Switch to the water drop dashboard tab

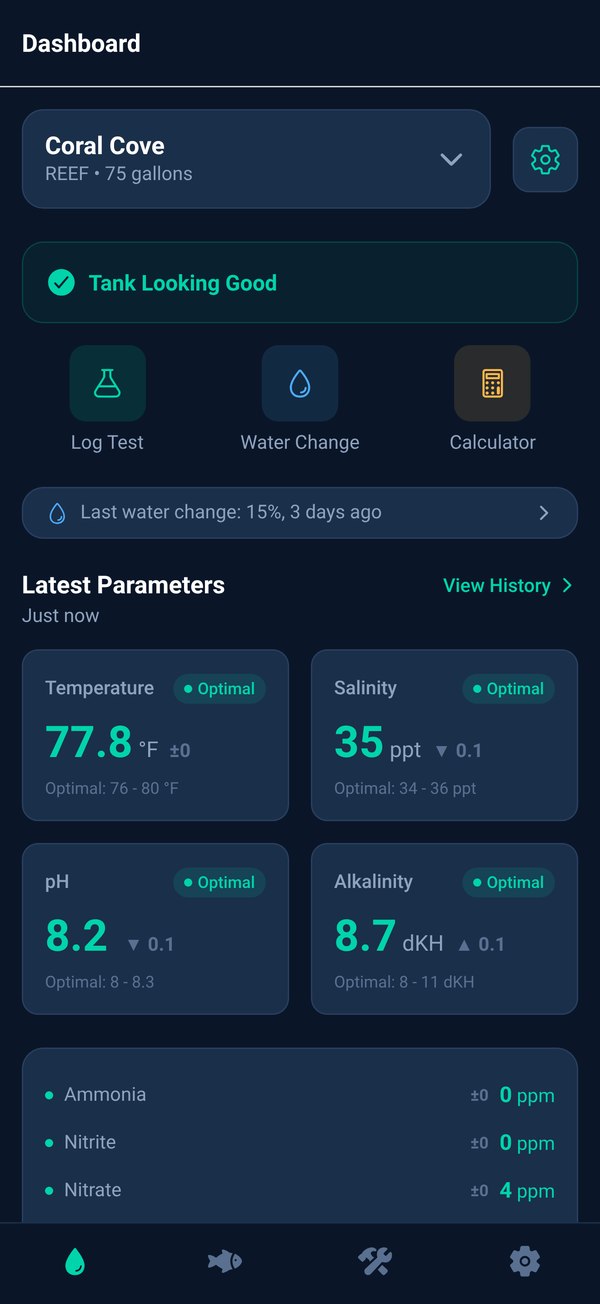pyautogui.click(x=75, y=1262)
